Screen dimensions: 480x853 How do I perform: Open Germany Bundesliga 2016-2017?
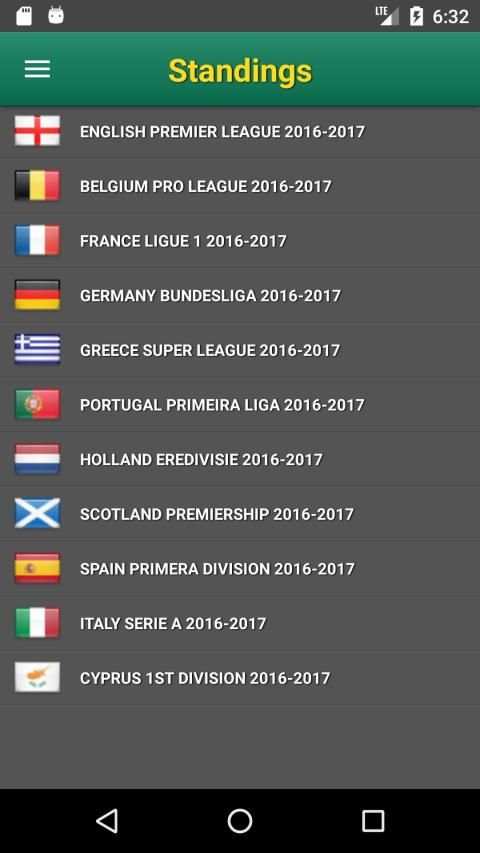click(x=240, y=295)
